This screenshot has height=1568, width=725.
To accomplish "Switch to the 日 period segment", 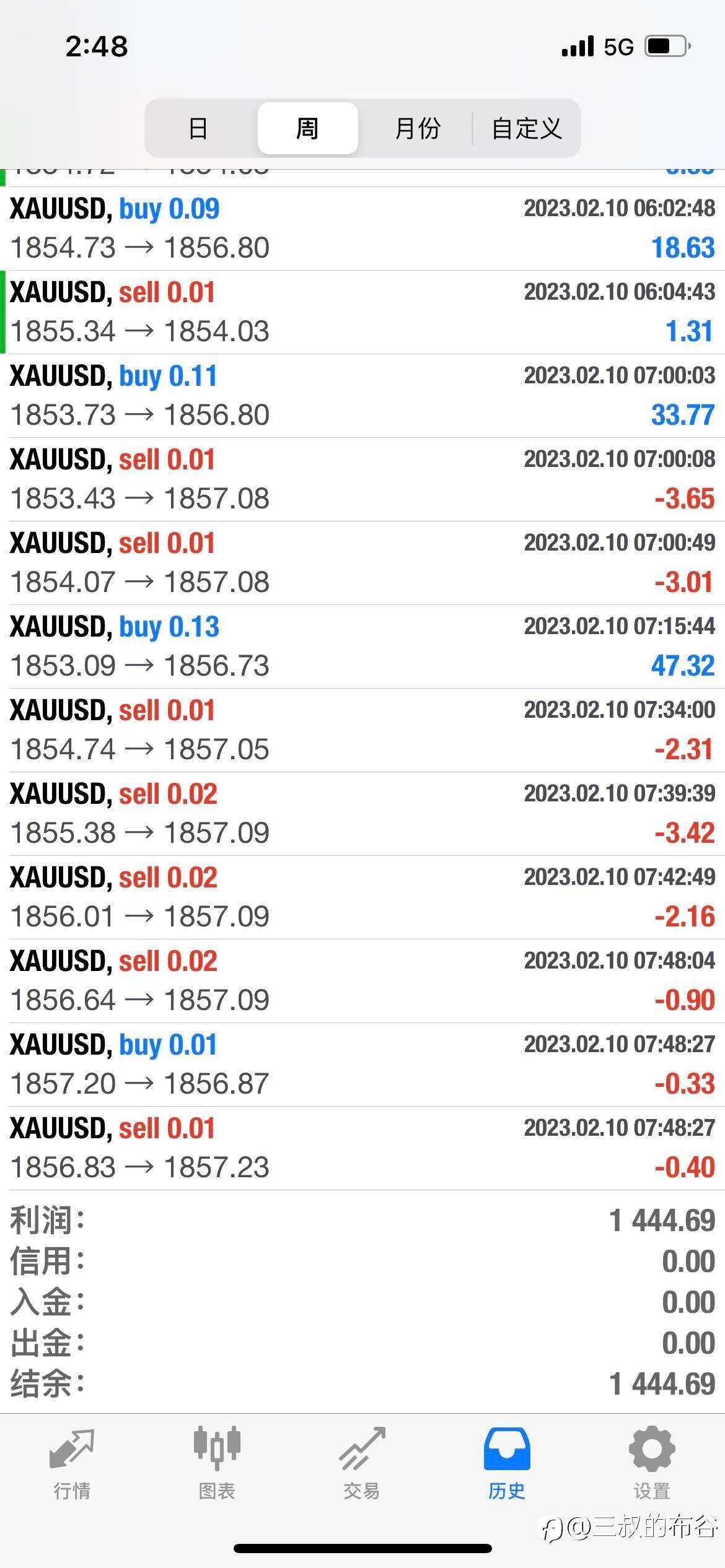I will (198, 128).
